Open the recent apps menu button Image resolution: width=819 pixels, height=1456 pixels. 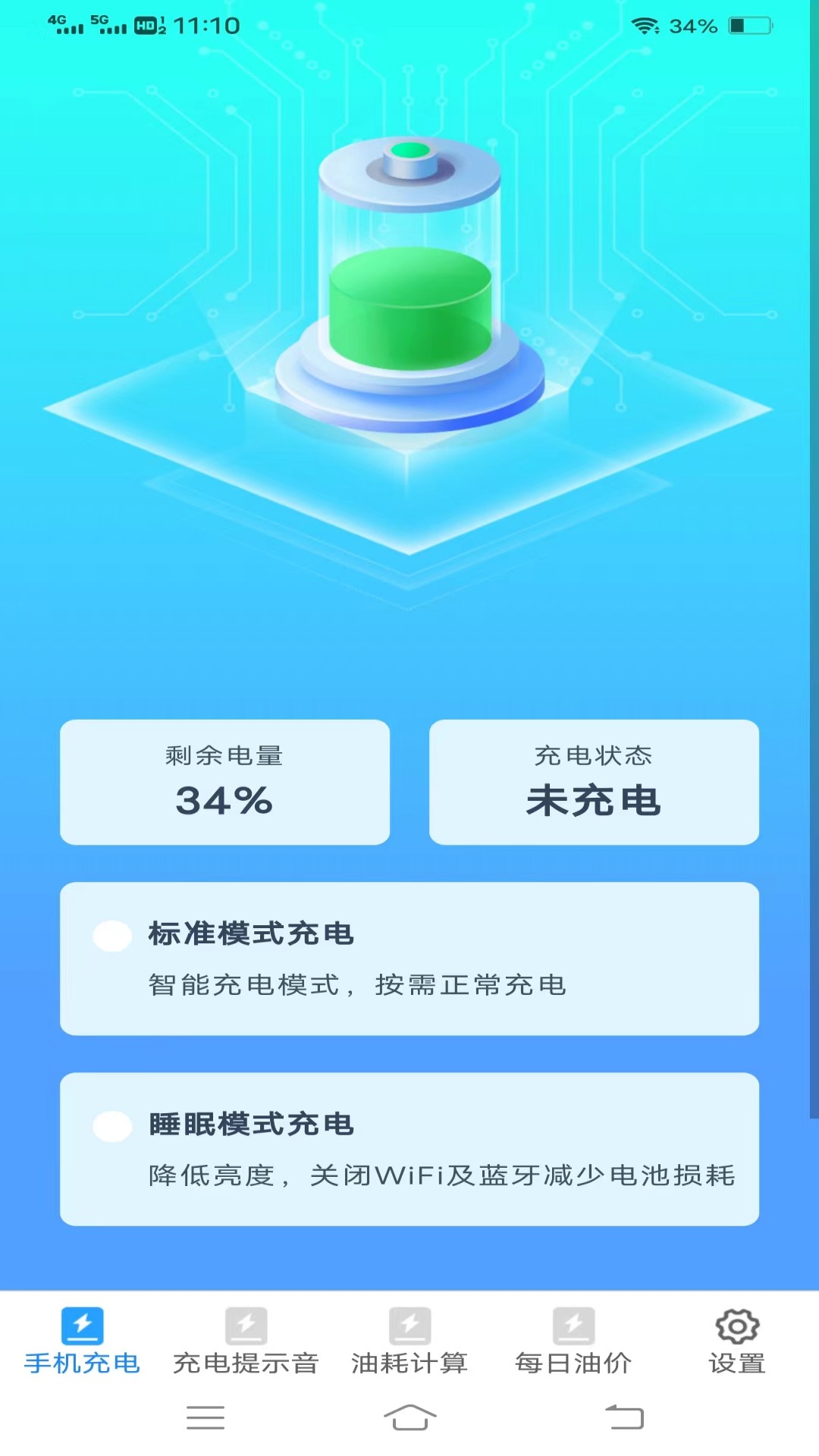click(x=205, y=1417)
